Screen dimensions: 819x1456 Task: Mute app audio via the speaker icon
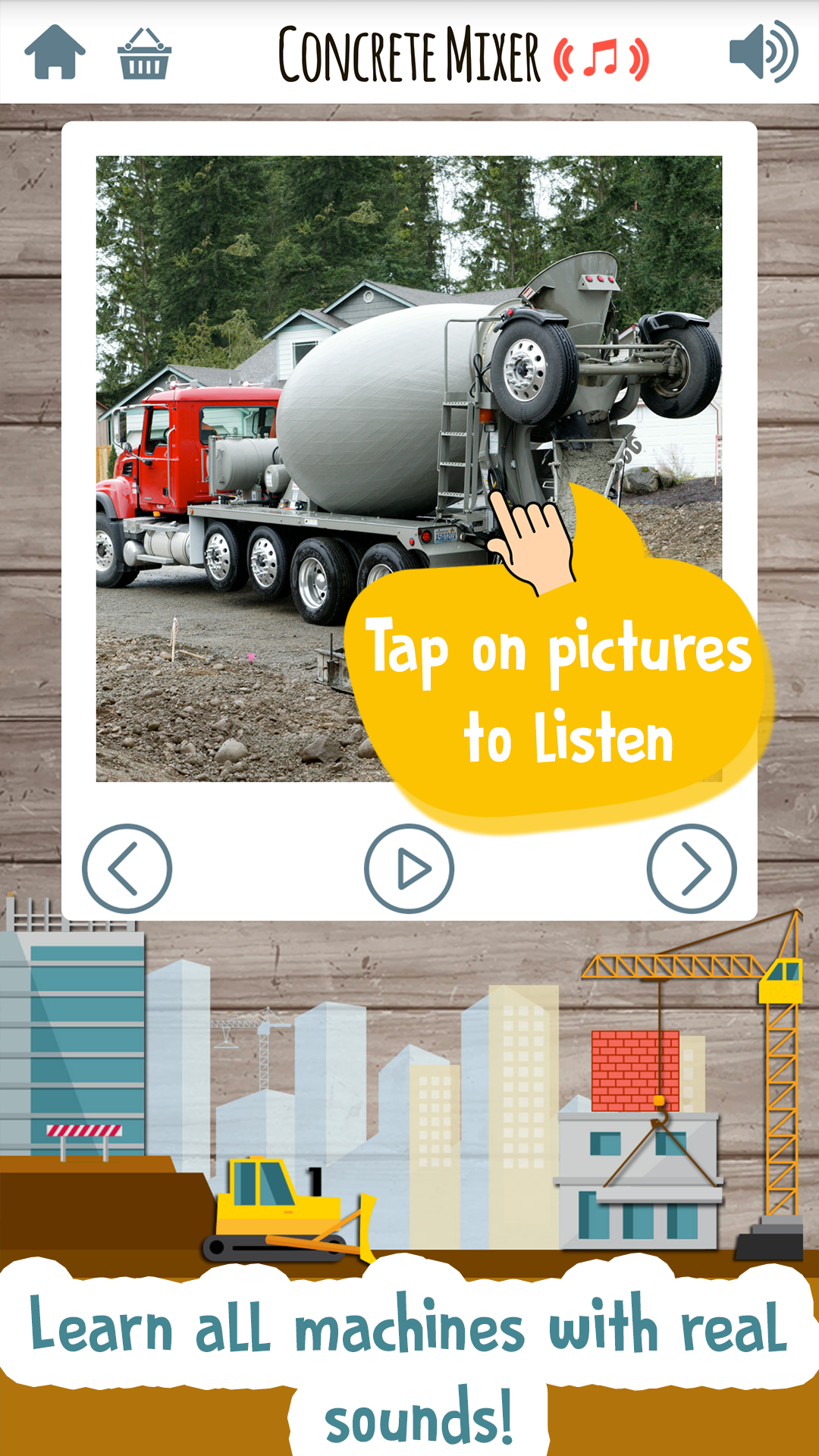click(762, 52)
